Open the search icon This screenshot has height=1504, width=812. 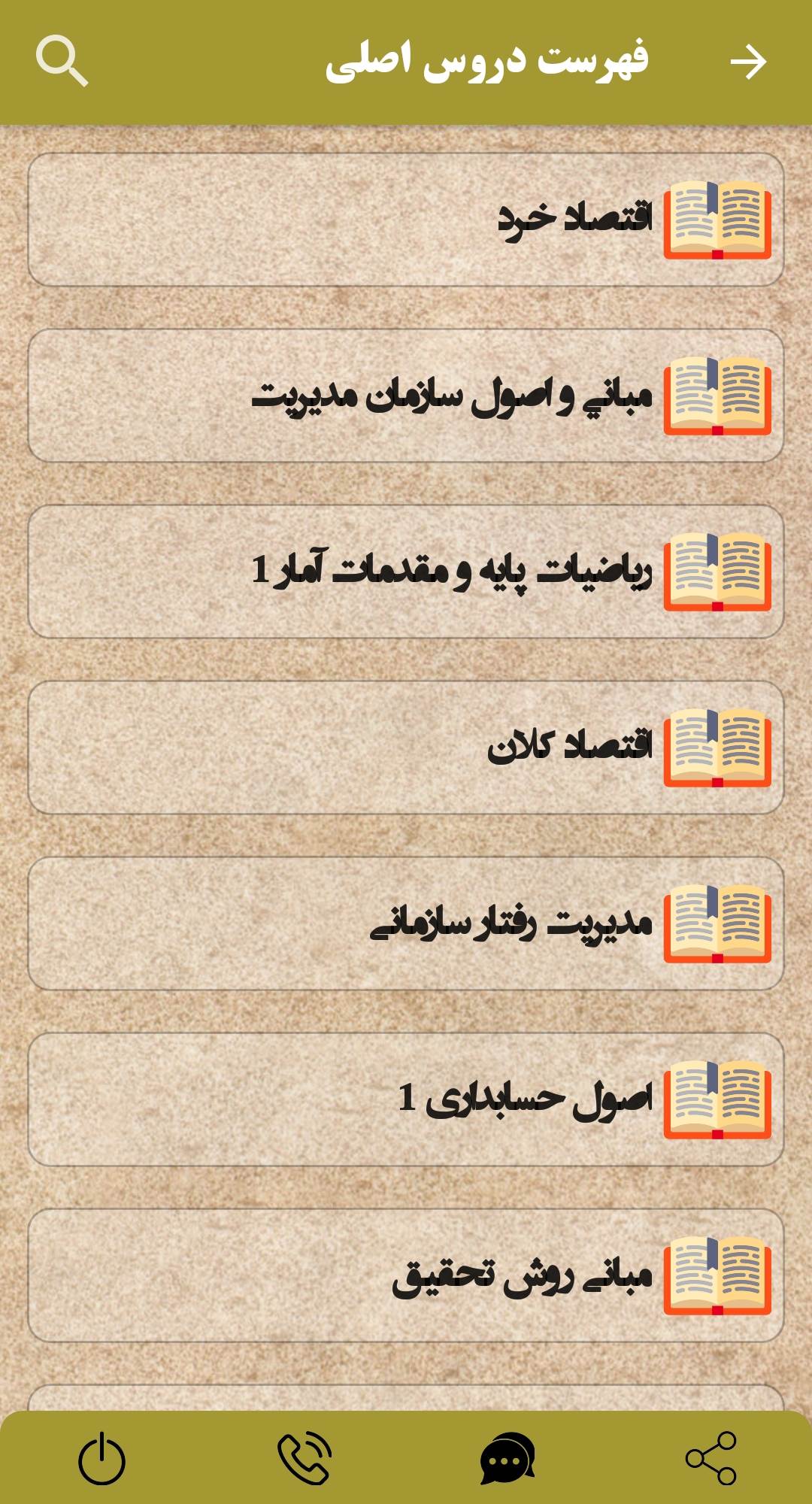(62, 62)
